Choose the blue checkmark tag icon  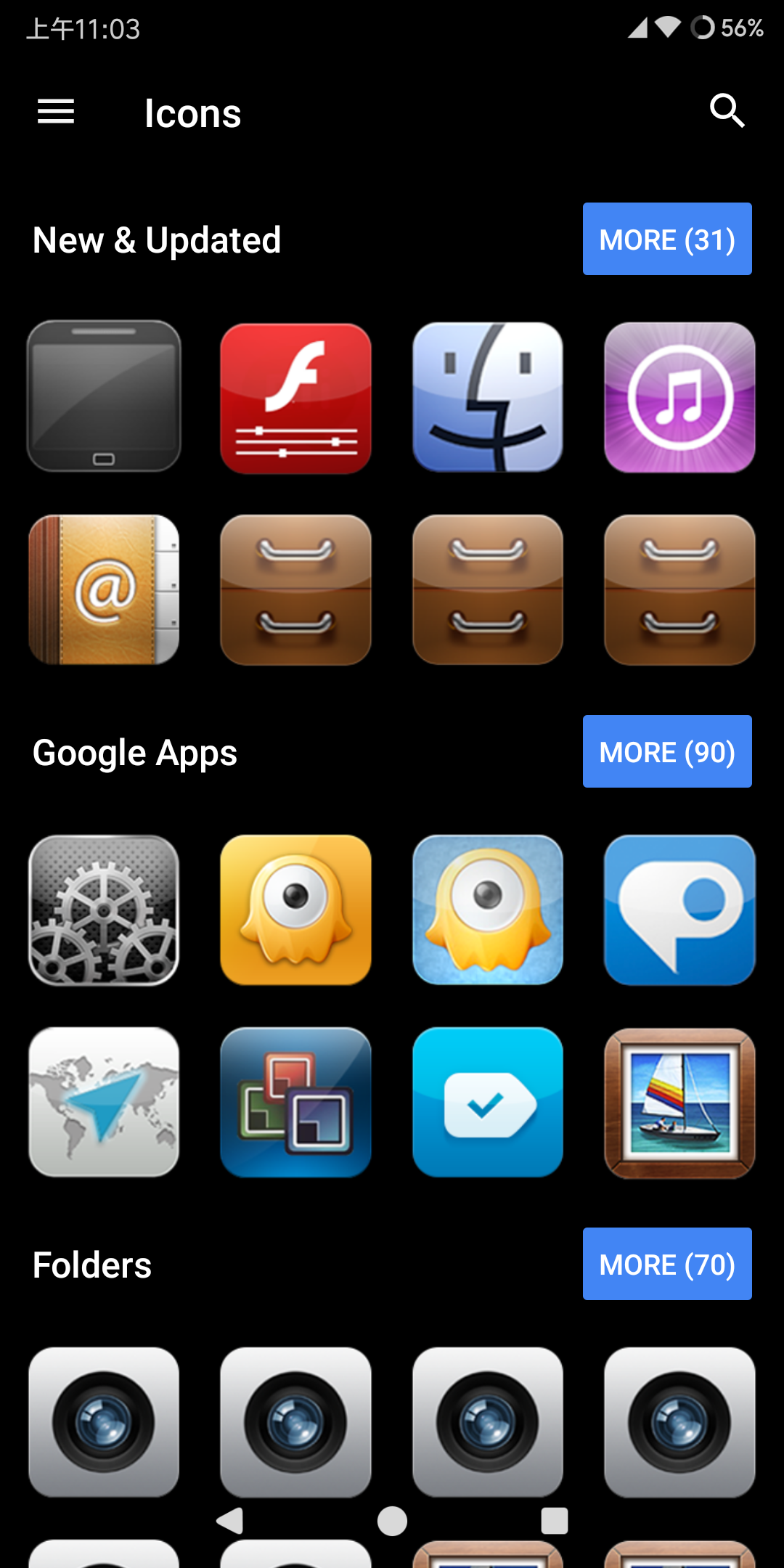pyautogui.click(x=487, y=1102)
